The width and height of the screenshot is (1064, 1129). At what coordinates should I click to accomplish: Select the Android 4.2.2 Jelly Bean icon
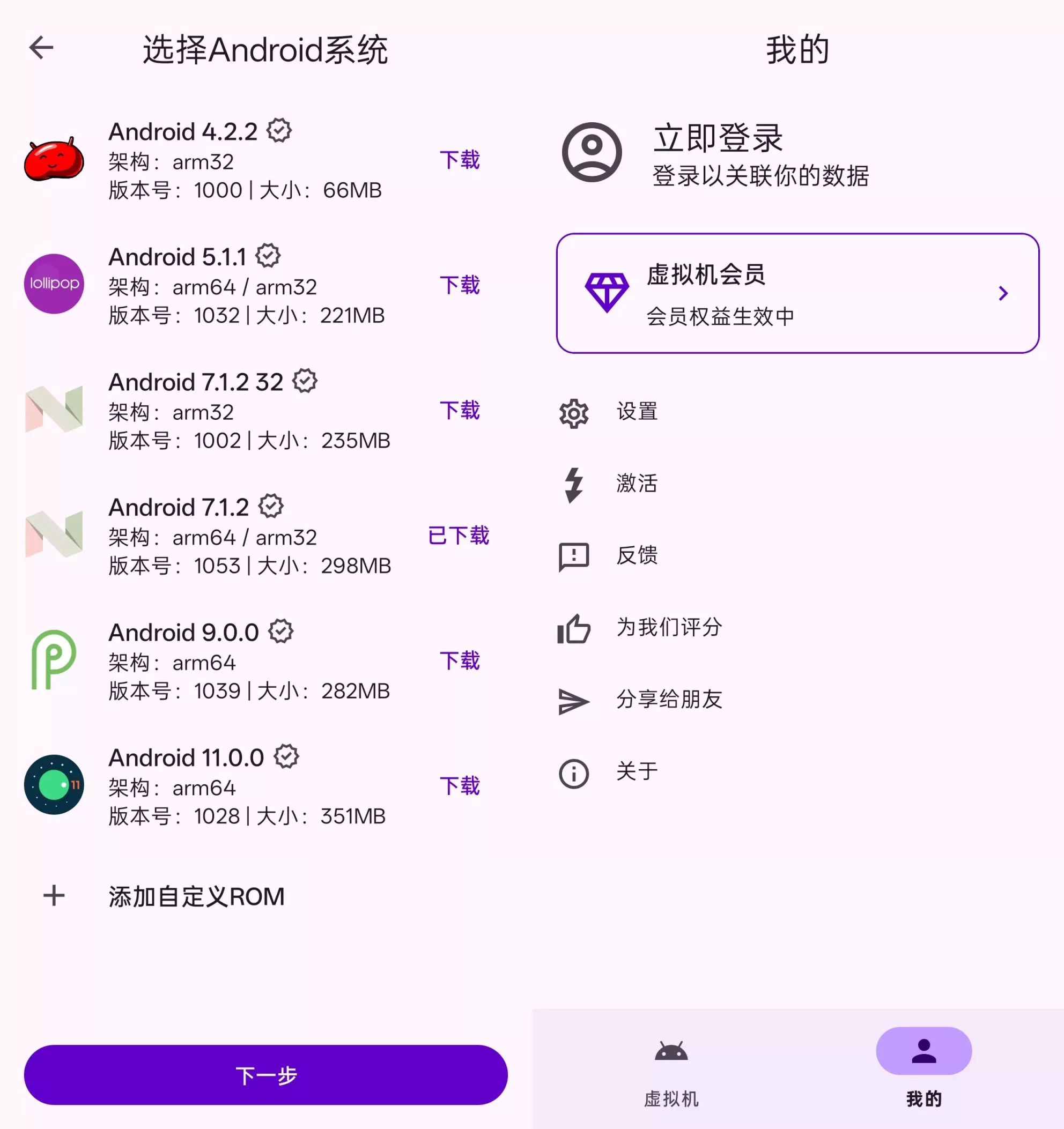(54, 161)
